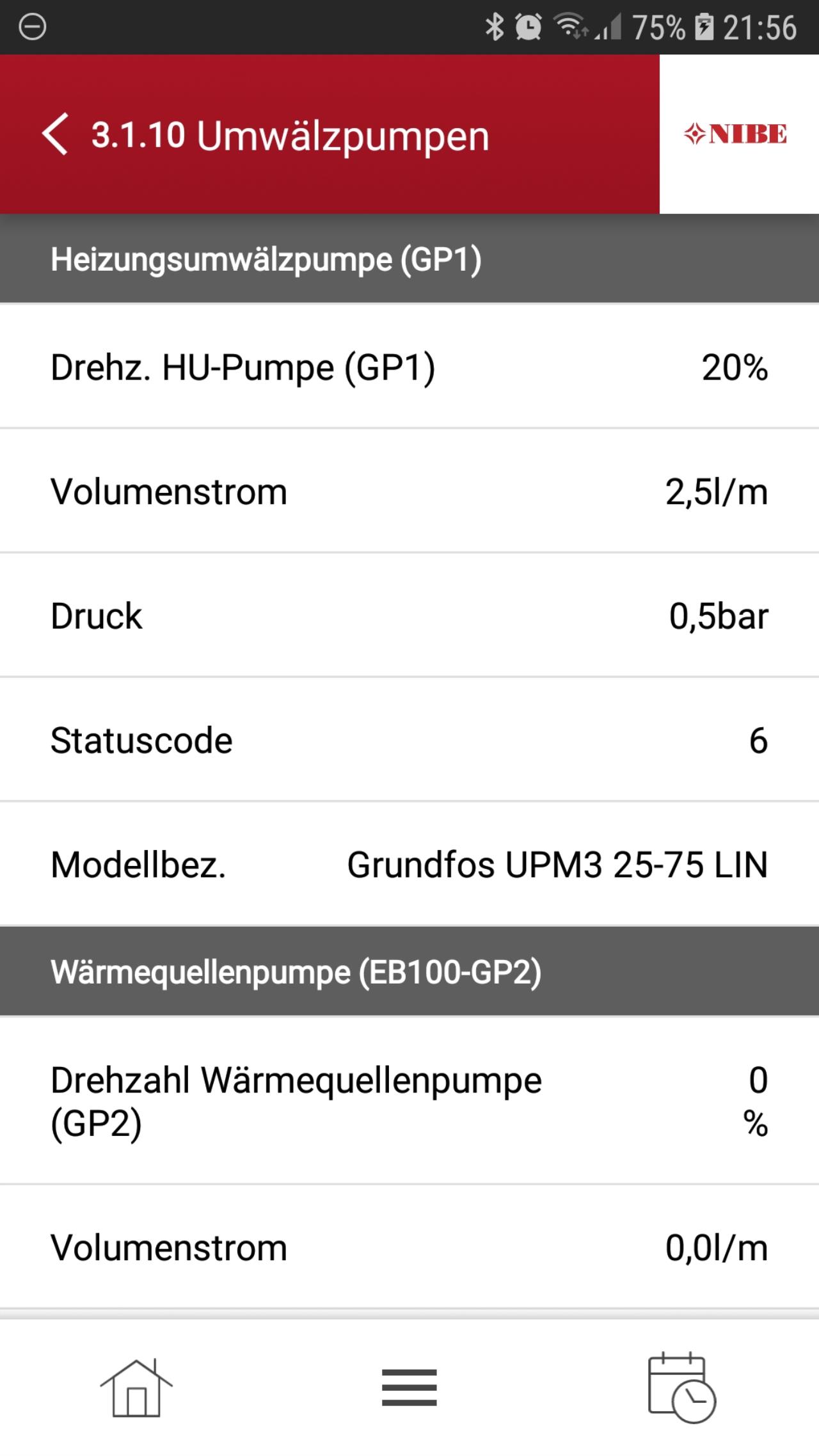Open the home screen icon

pyautogui.click(x=136, y=1388)
